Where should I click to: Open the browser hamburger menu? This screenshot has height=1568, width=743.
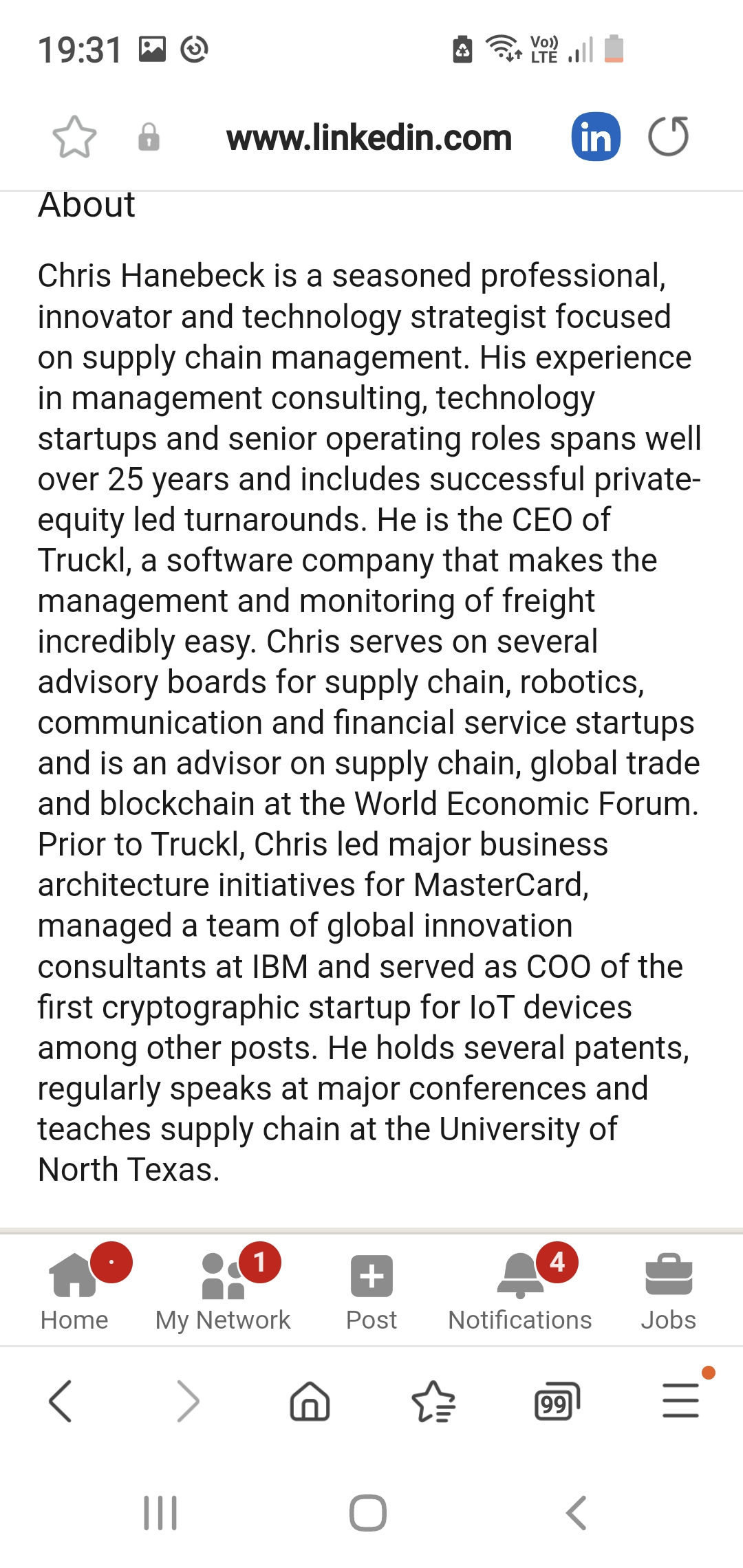click(681, 1401)
